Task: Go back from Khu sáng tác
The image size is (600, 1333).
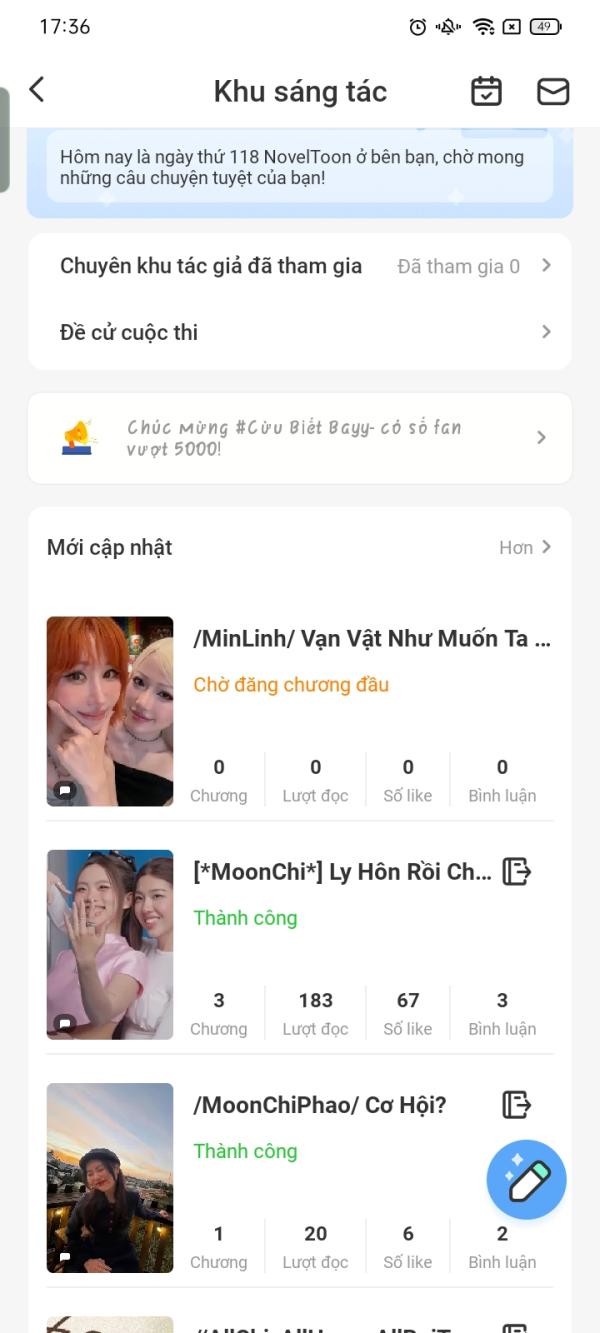Action: [x=37, y=91]
